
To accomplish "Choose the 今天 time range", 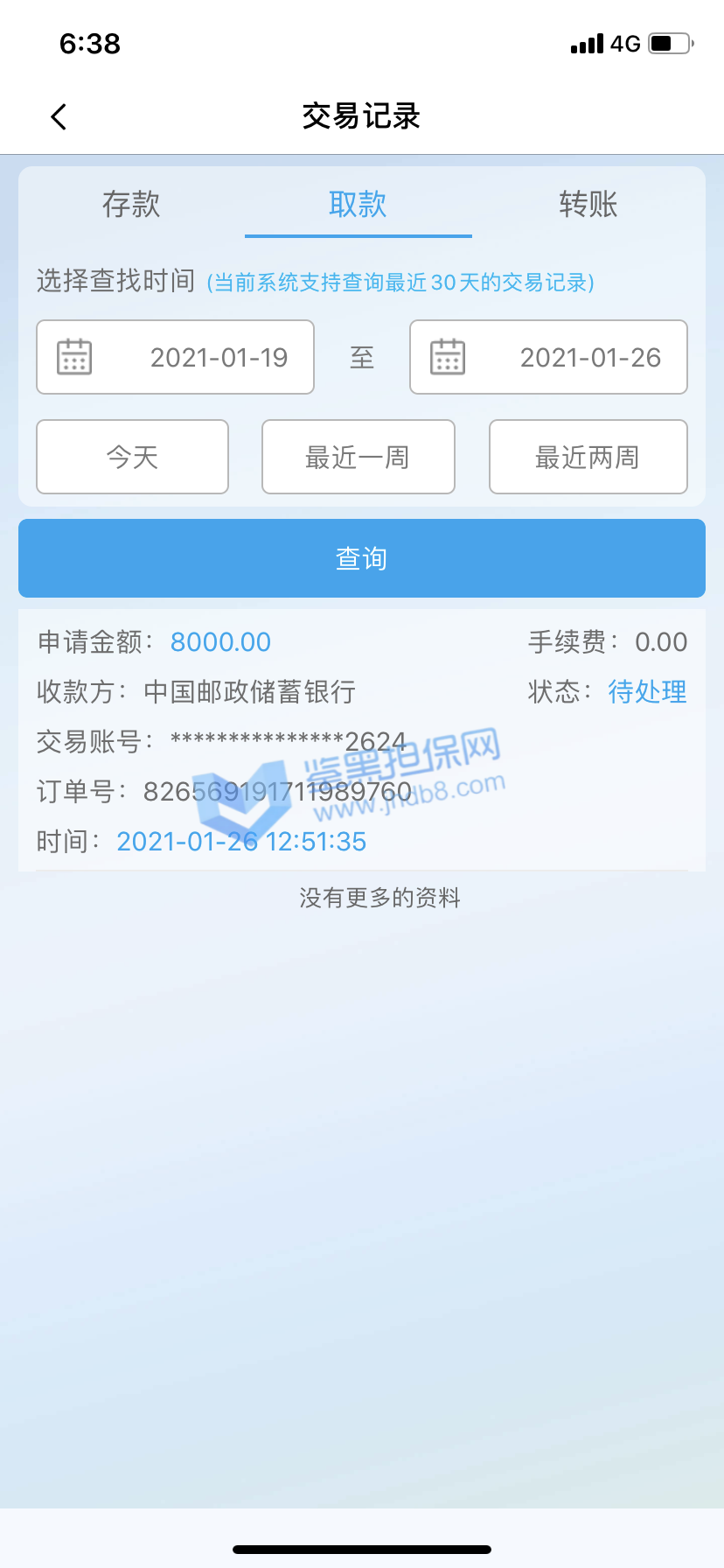I will click(x=132, y=457).
